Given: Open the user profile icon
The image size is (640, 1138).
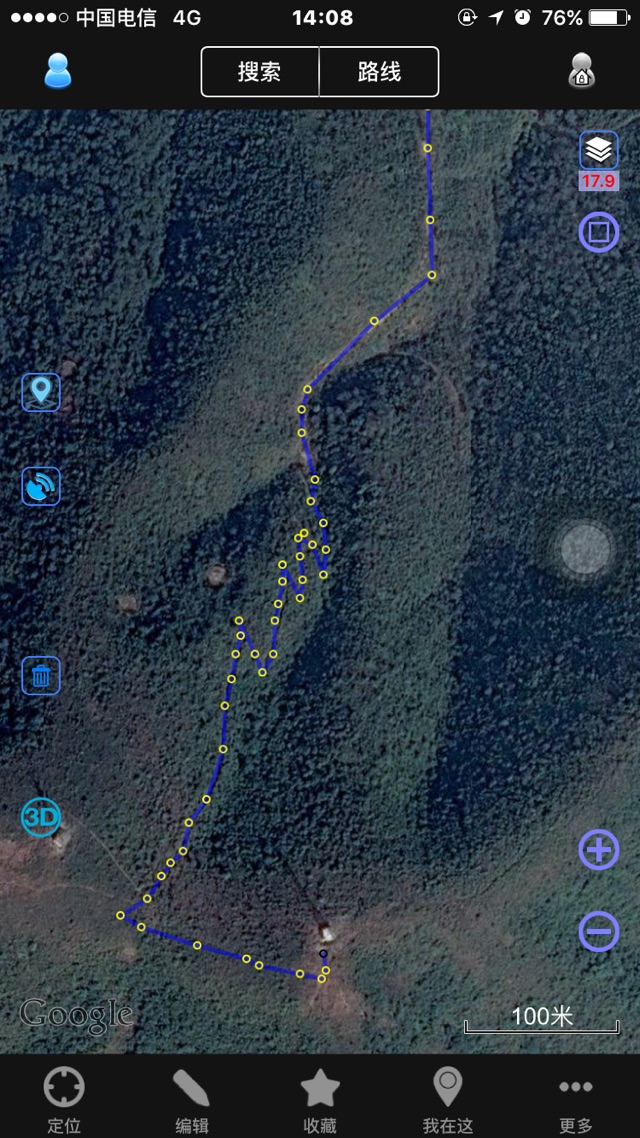Looking at the screenshot, I should 57,71.
